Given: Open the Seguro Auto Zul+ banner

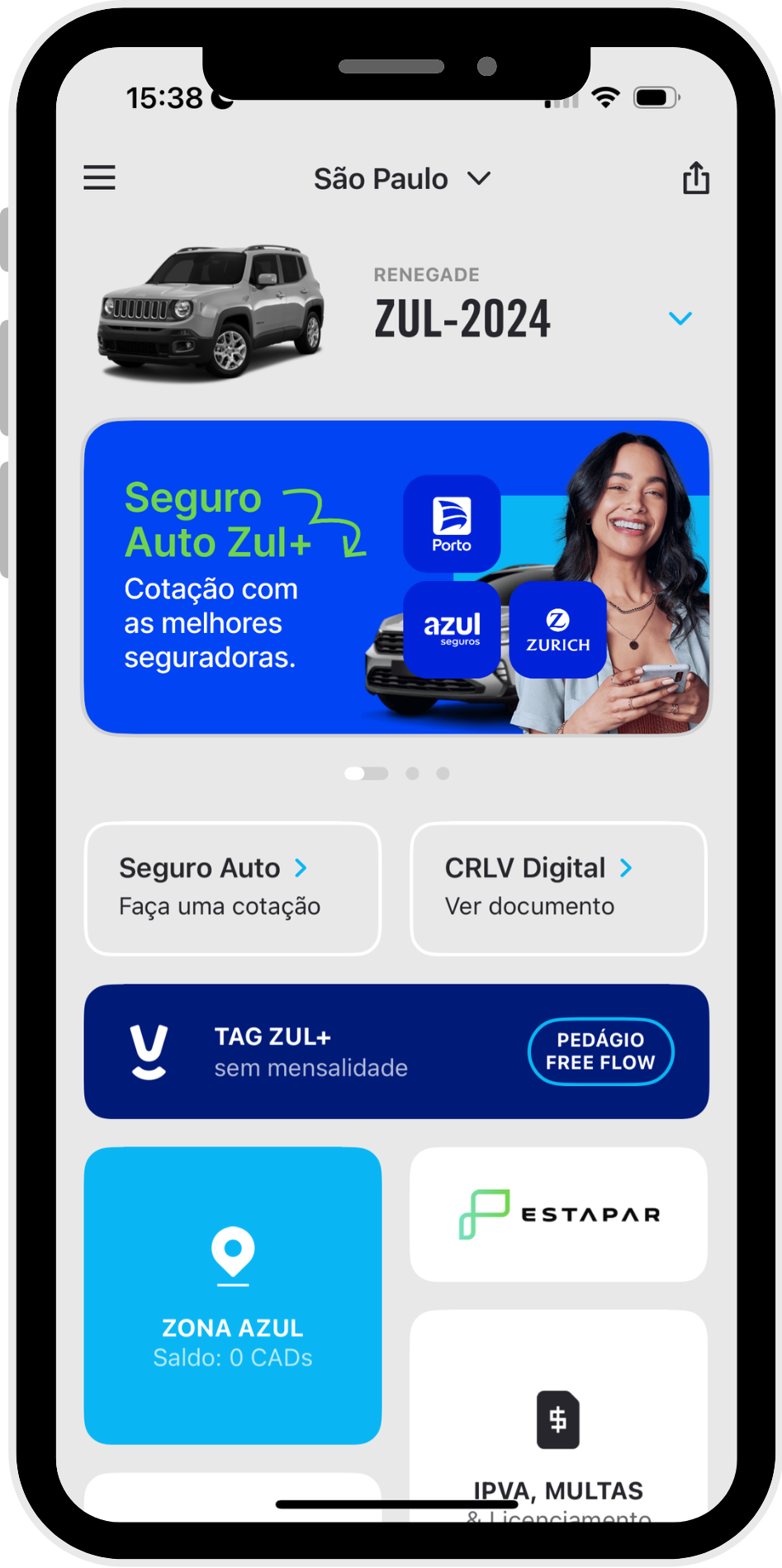Looking at the screenshot, I should [x=396, y=577].
